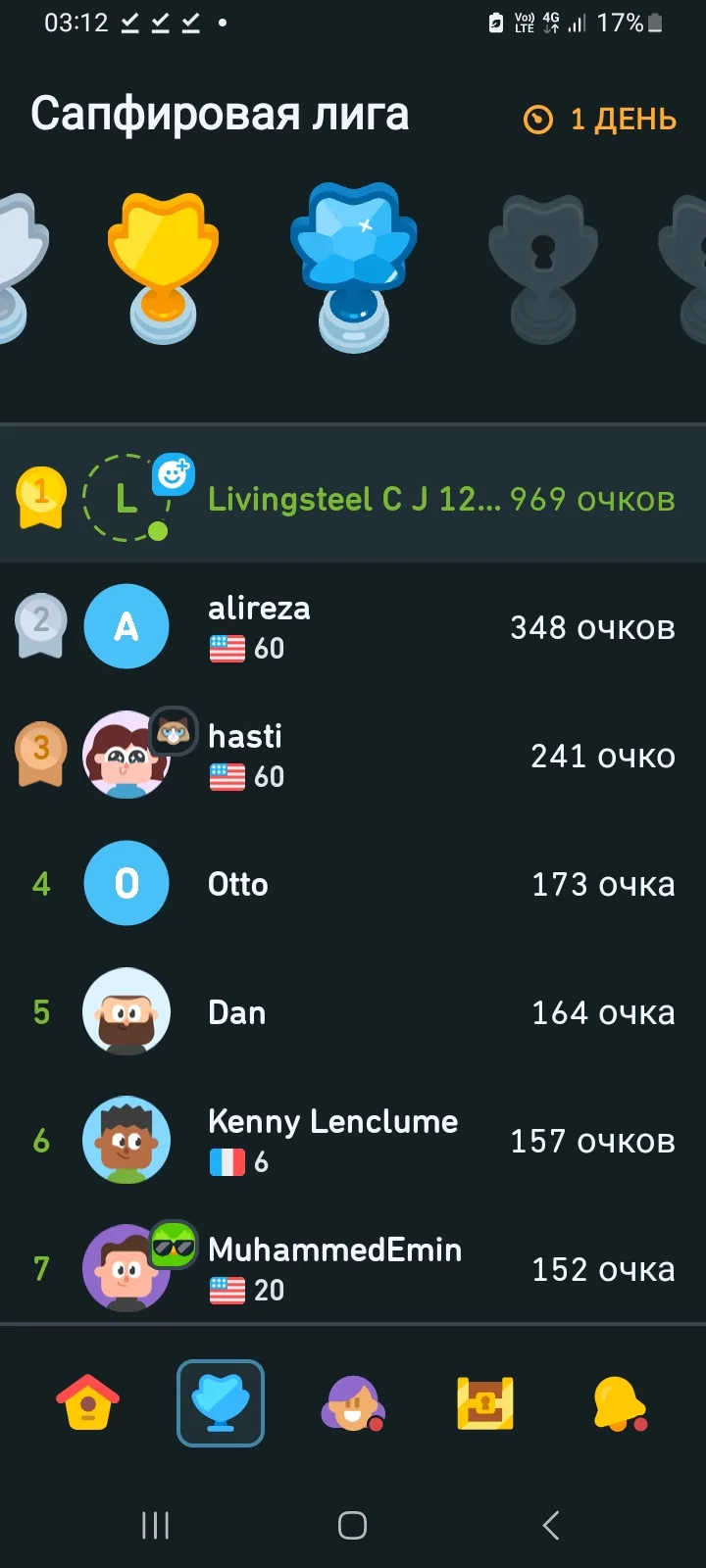The width and height of the screenshot is (706, 1568).
Task: Open the profile avatar tab
Action: (x=352, y=1403)
